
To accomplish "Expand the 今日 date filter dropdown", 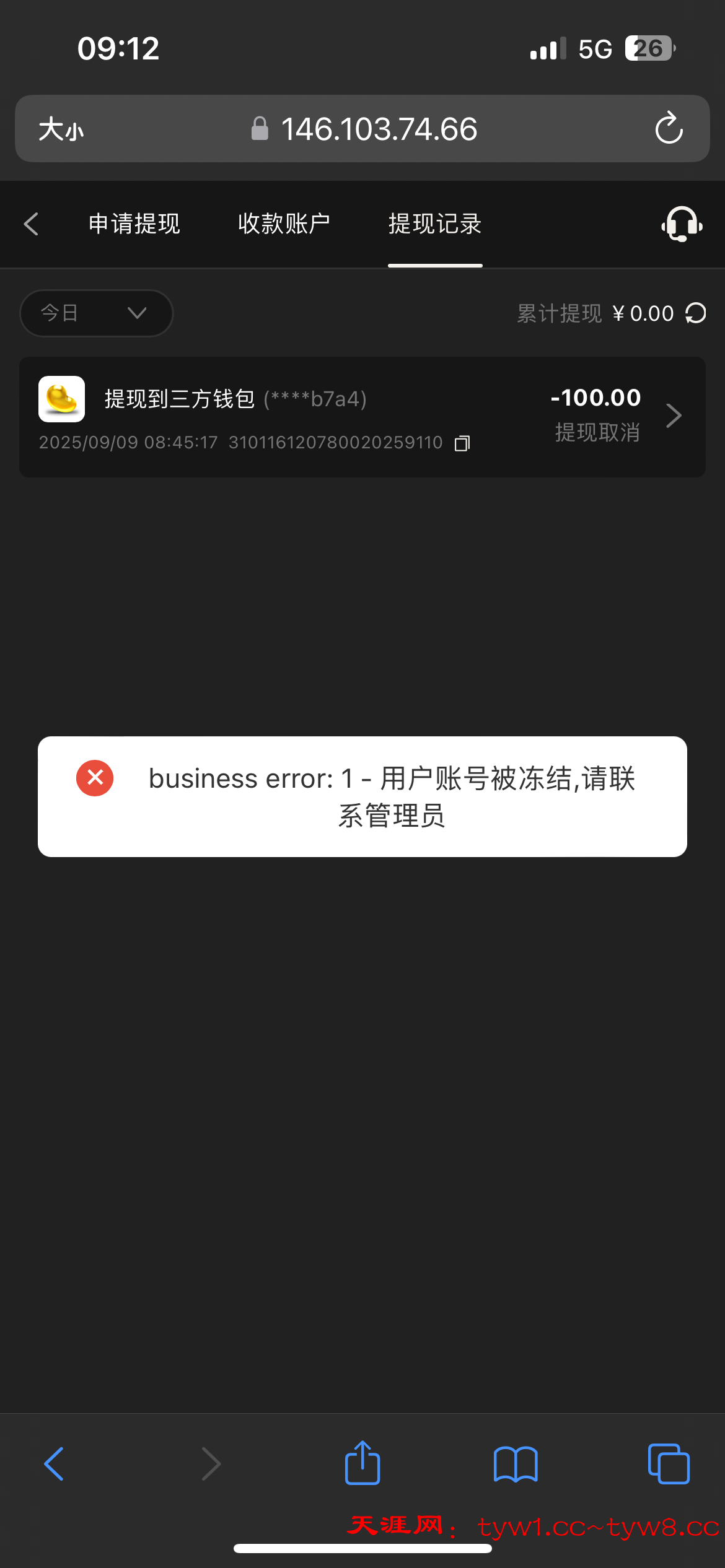I will click(x=96, y=313).
